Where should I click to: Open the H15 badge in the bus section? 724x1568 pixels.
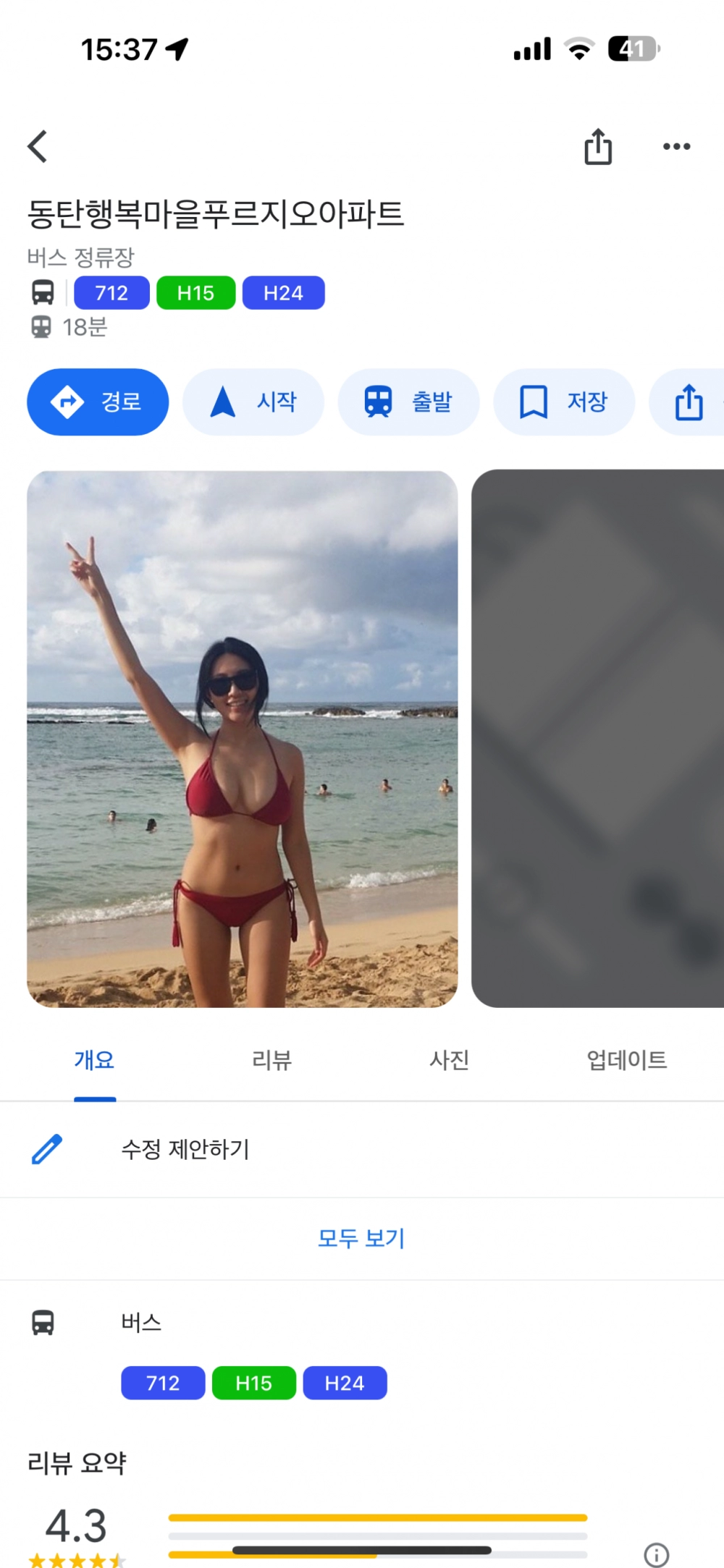(x=253, y=1383)
